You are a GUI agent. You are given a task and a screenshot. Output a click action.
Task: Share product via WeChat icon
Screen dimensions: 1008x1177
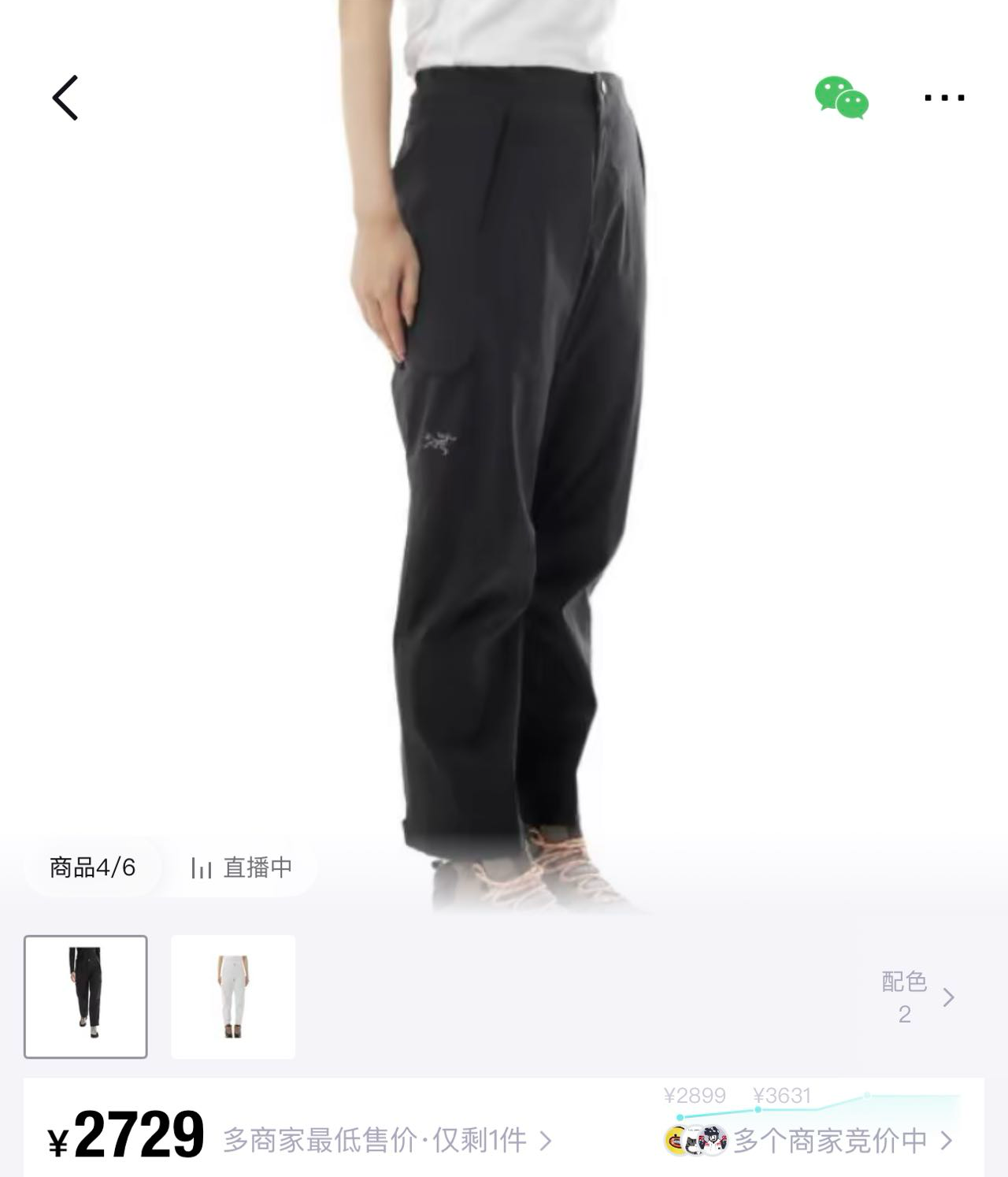point(841,98)
